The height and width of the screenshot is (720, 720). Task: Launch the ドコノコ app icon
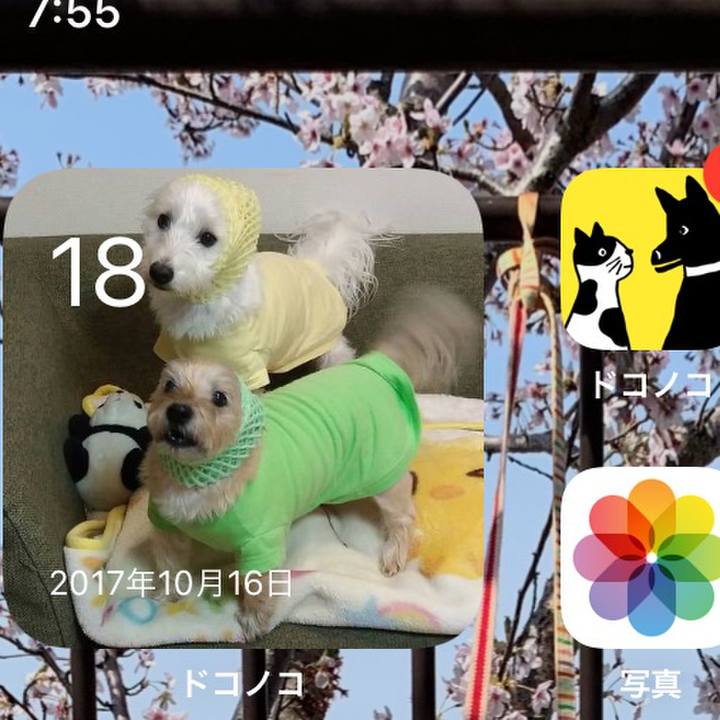(x=645, y=260)
